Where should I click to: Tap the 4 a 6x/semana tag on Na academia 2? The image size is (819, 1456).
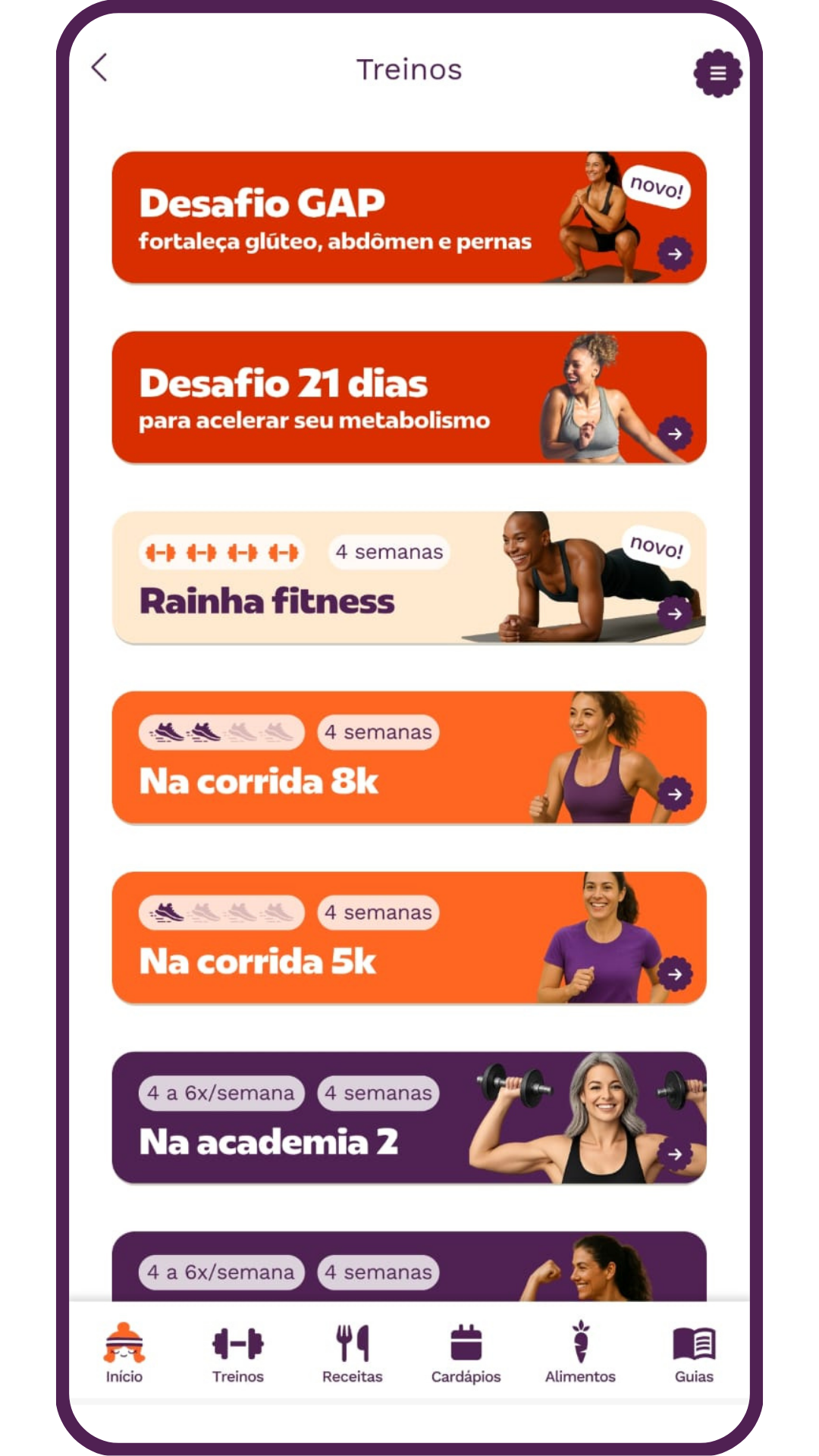point(220,1093)
